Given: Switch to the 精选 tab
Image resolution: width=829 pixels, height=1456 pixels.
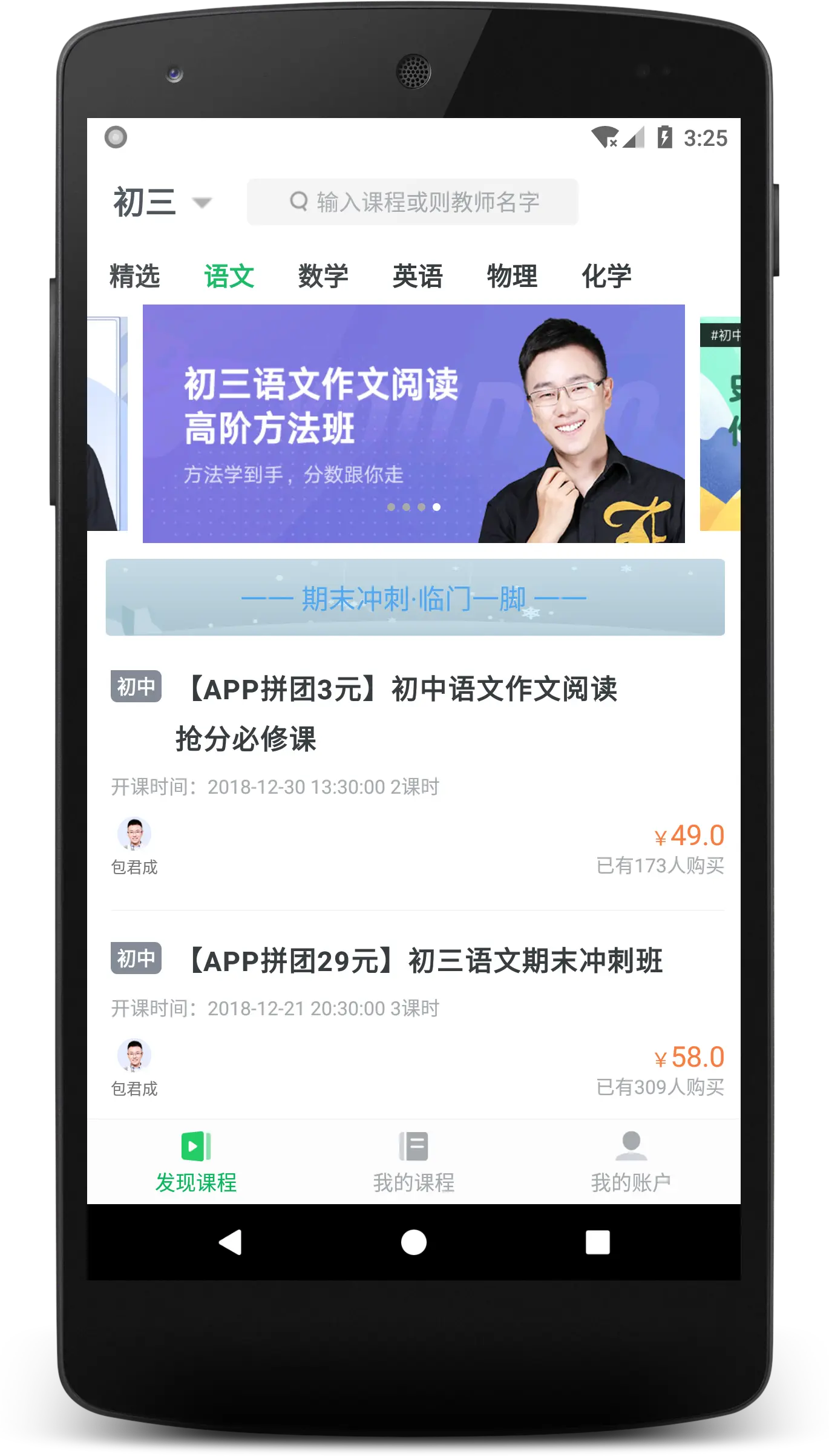Looking at the screenshot, I should pos(134,276).
